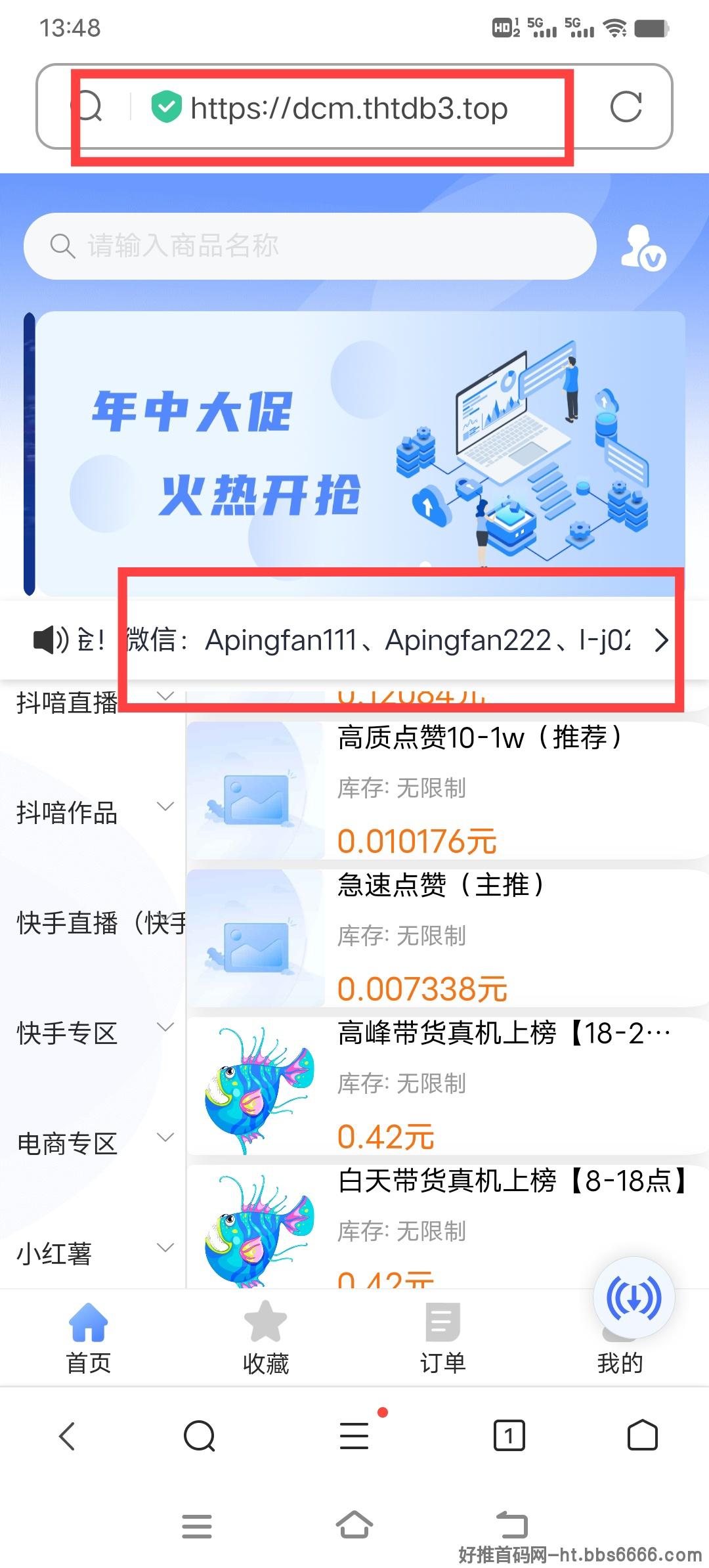Switch to the 我的 tab

[620, 1346]
